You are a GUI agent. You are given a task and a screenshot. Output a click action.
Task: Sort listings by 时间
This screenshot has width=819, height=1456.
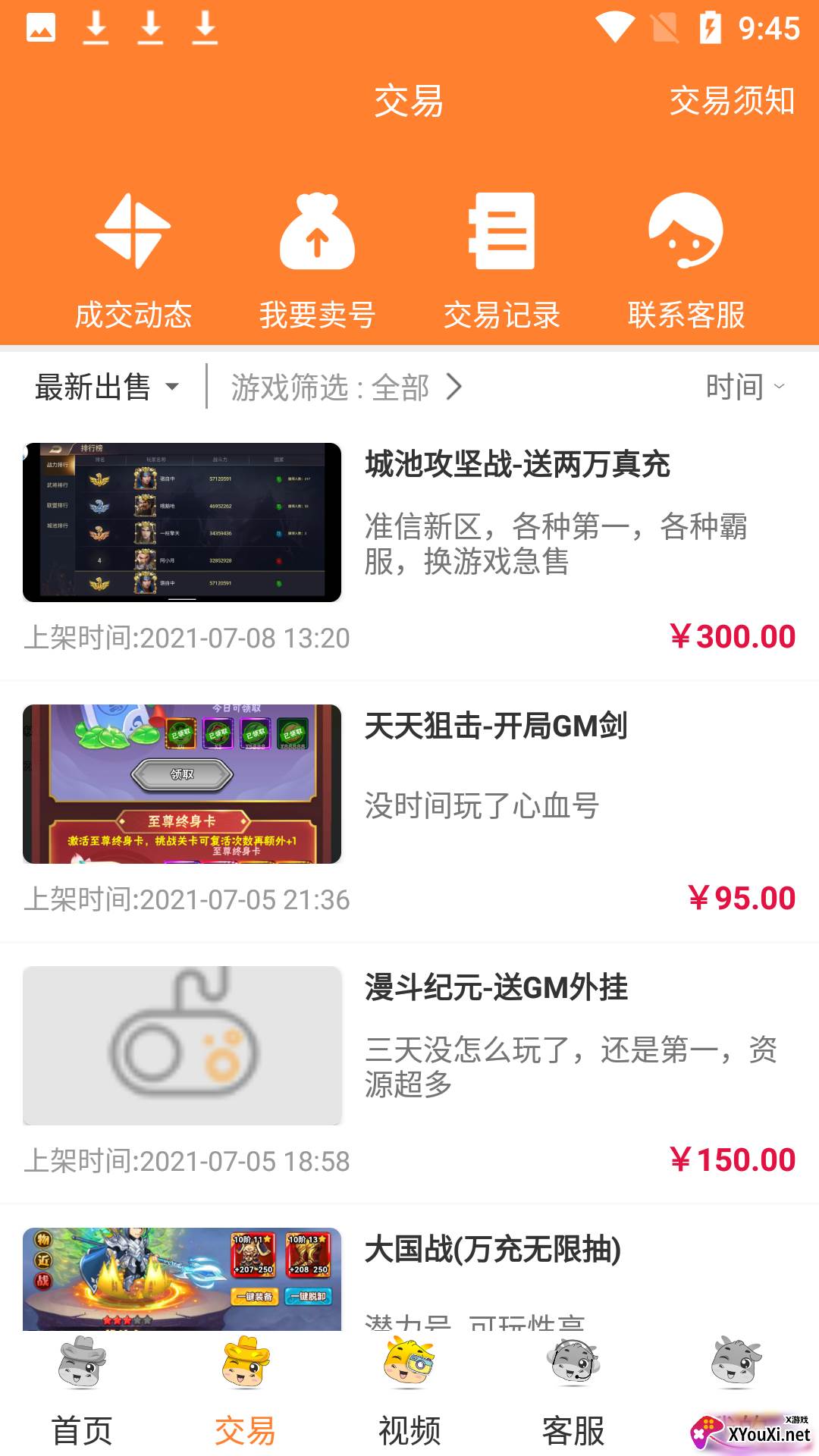tap(745, 387)
